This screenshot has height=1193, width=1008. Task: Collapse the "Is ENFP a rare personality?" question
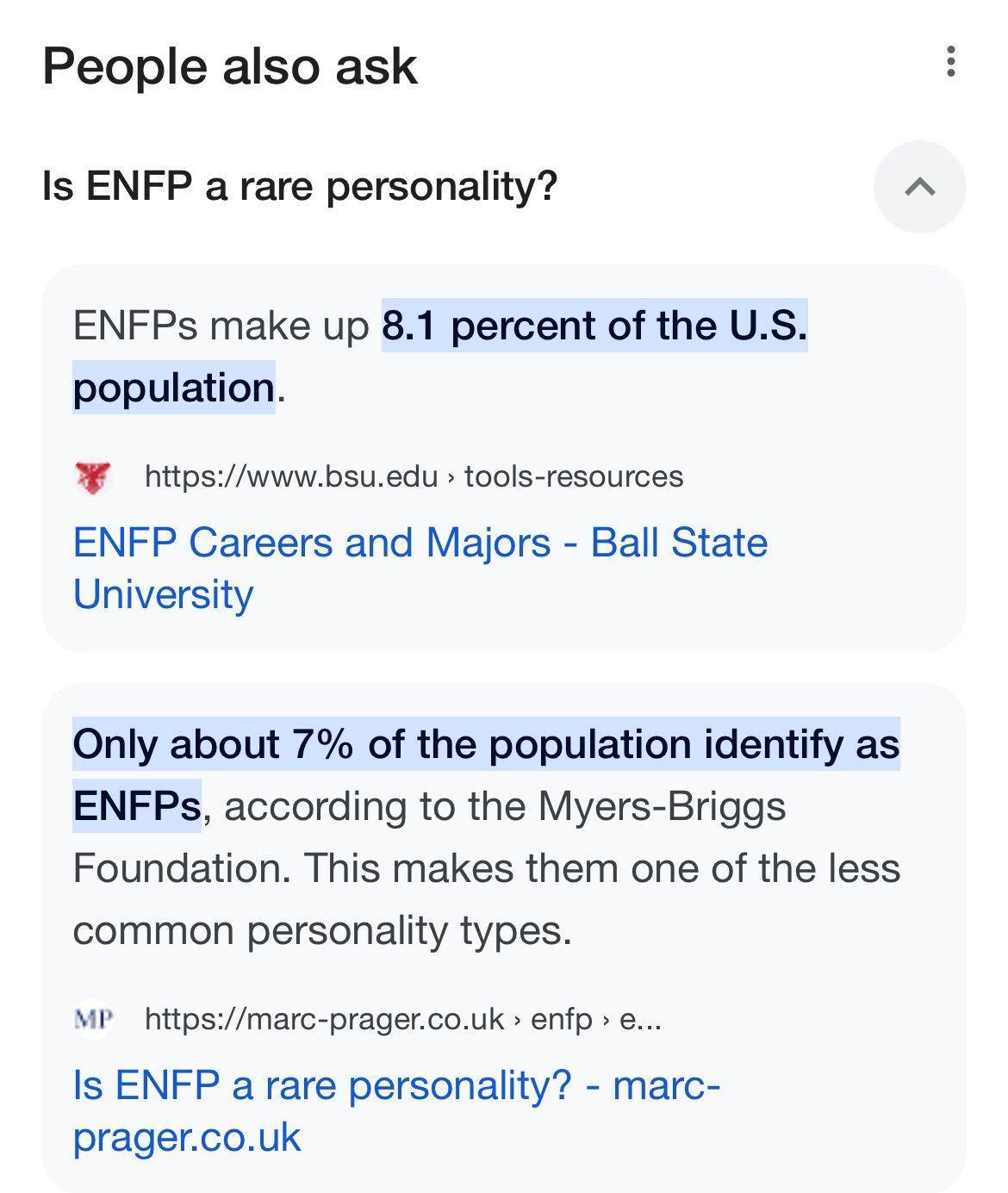click(x=919, y=187)
